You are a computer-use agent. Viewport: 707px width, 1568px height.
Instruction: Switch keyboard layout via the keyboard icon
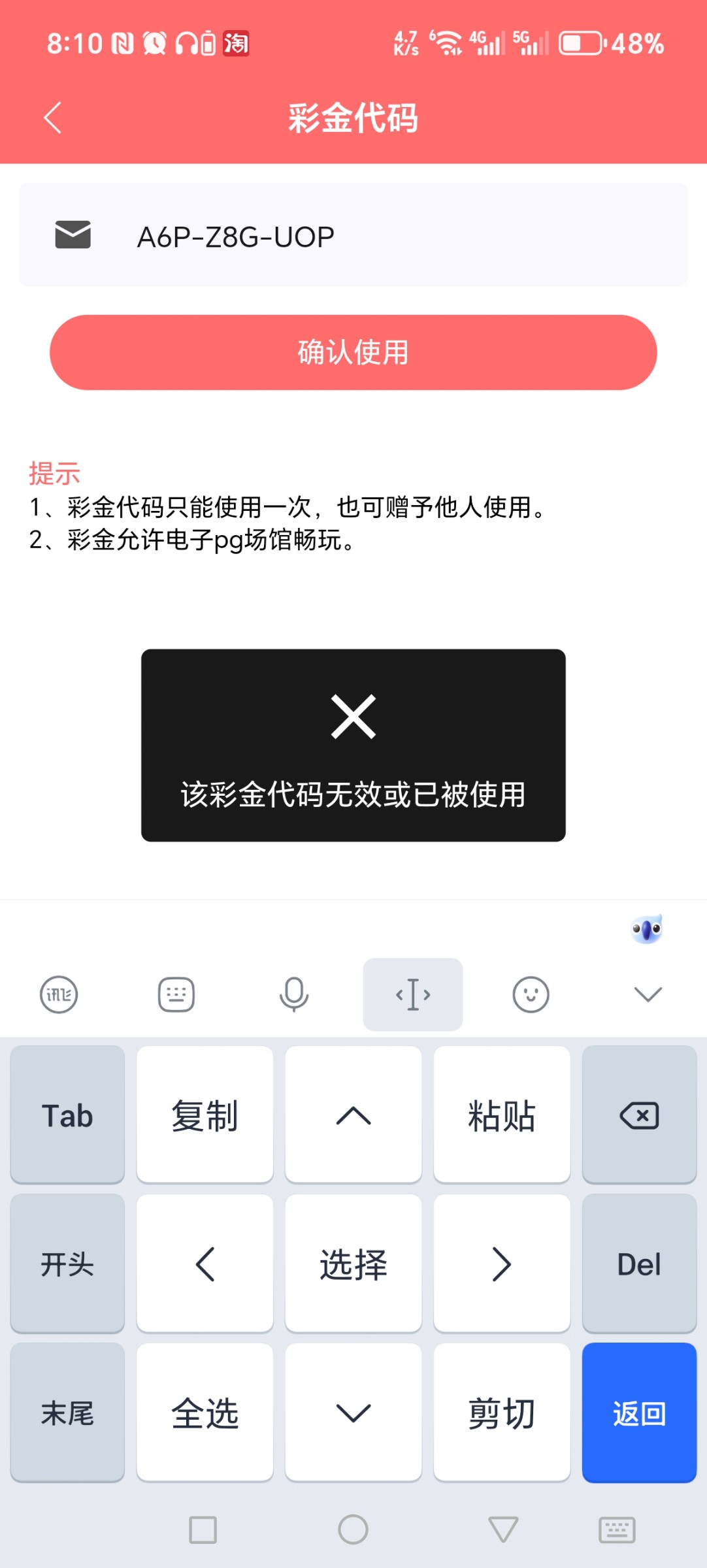[x=176, y=994]
